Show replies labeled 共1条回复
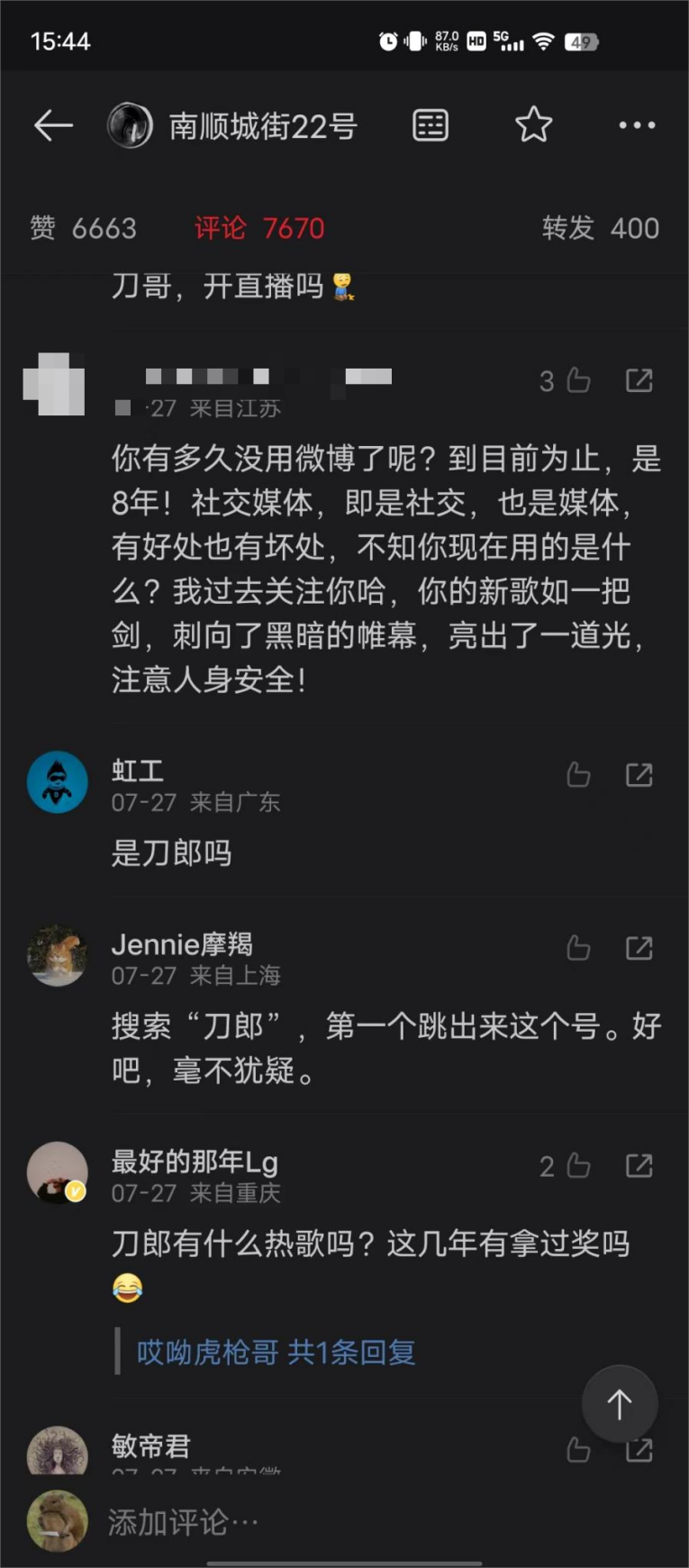 point(356,1352)
